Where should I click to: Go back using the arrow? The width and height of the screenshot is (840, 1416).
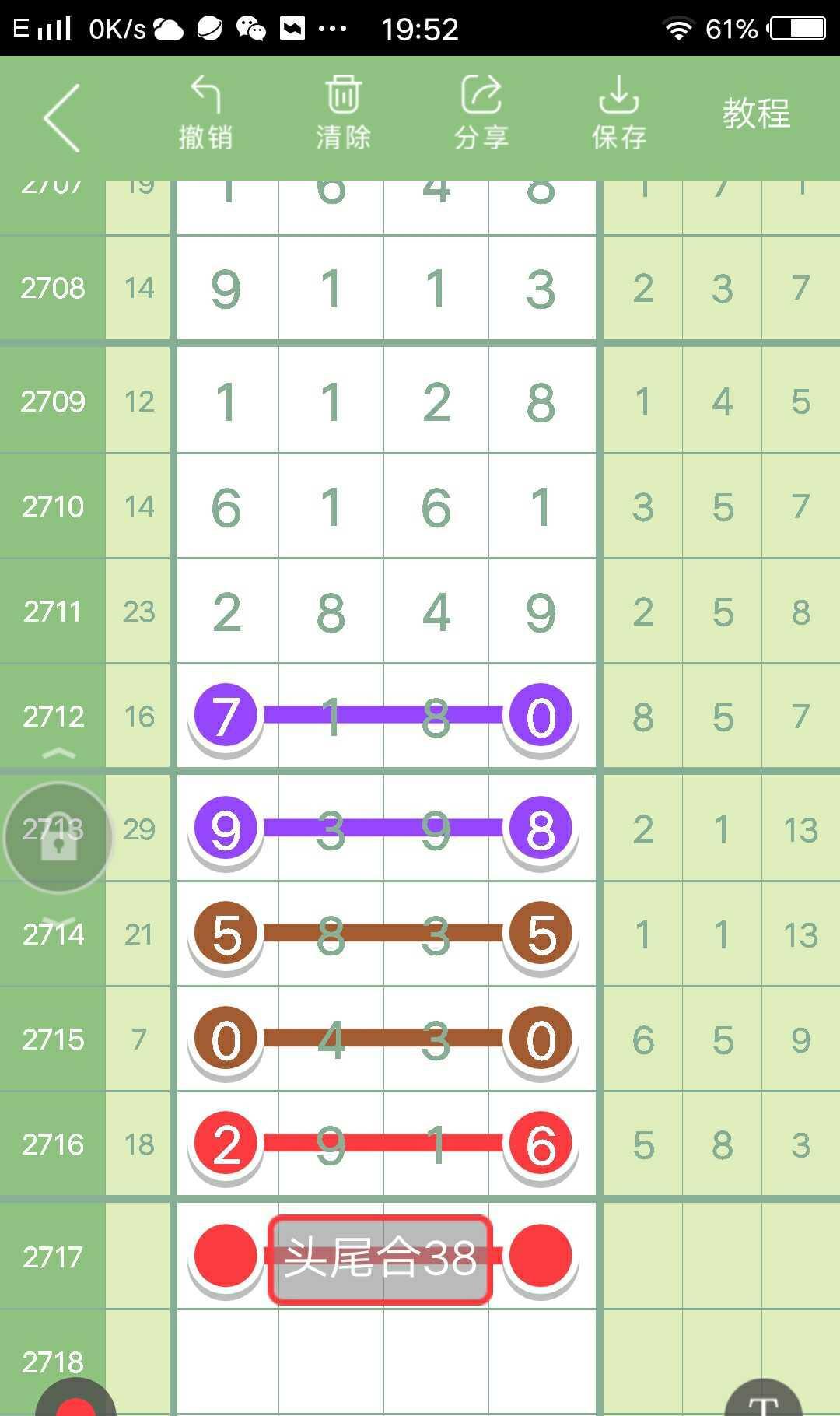click(x=62, y=118)
